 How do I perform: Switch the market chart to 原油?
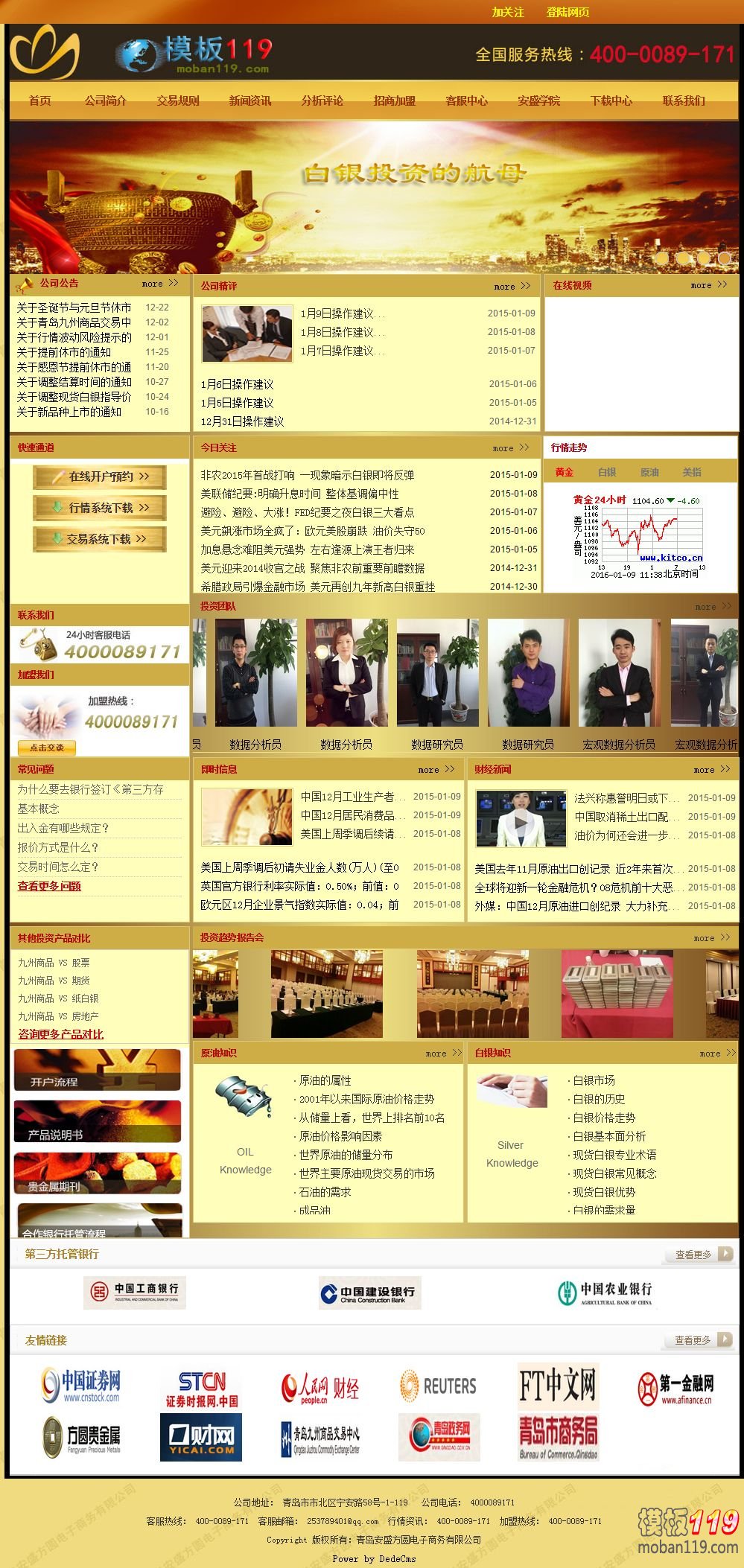[649, 472]
